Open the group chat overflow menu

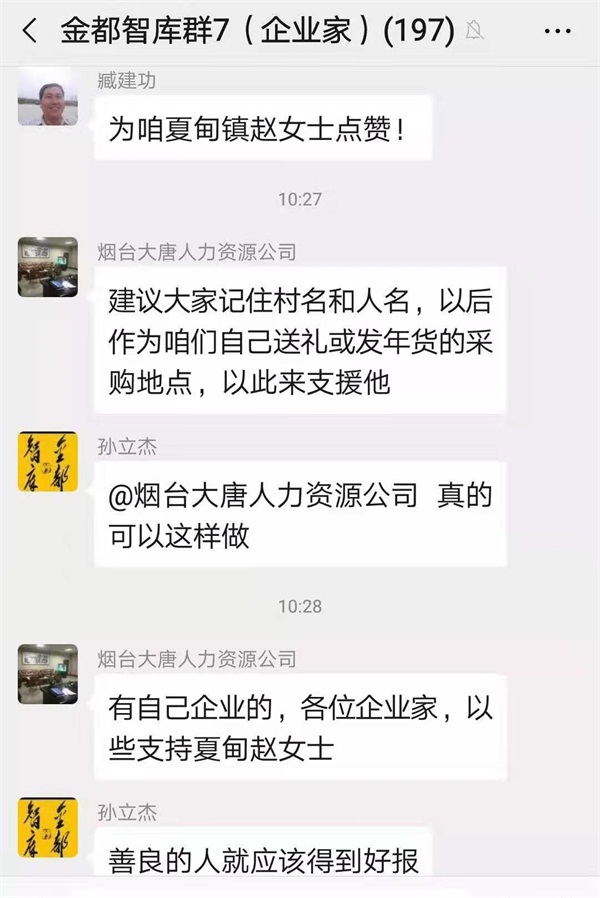point(556,31)
